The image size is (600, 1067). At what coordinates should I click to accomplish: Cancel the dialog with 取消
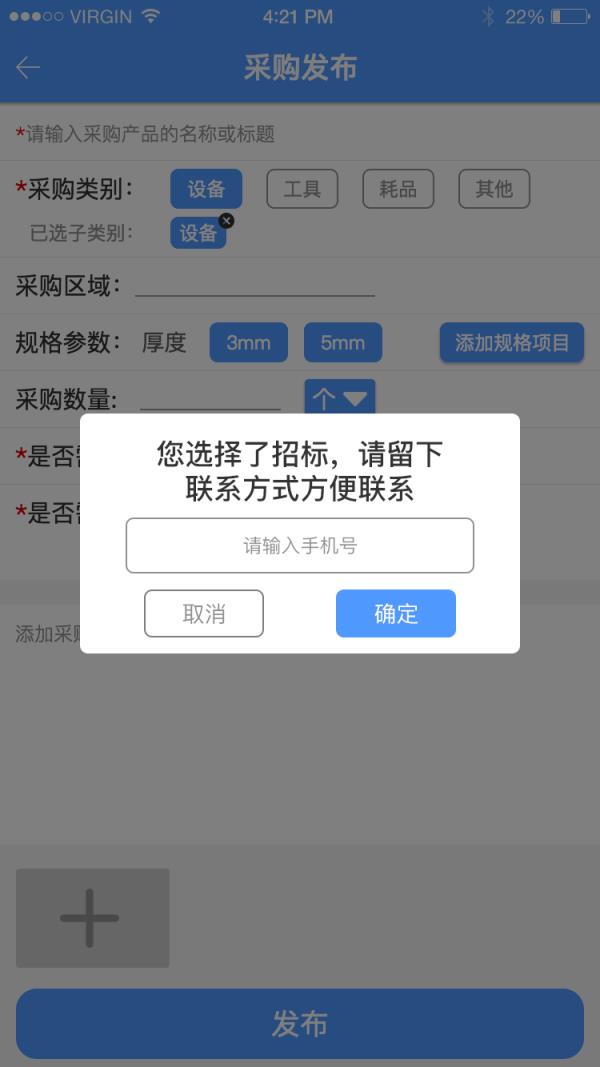pyautogui.click(x=204, y=613)
